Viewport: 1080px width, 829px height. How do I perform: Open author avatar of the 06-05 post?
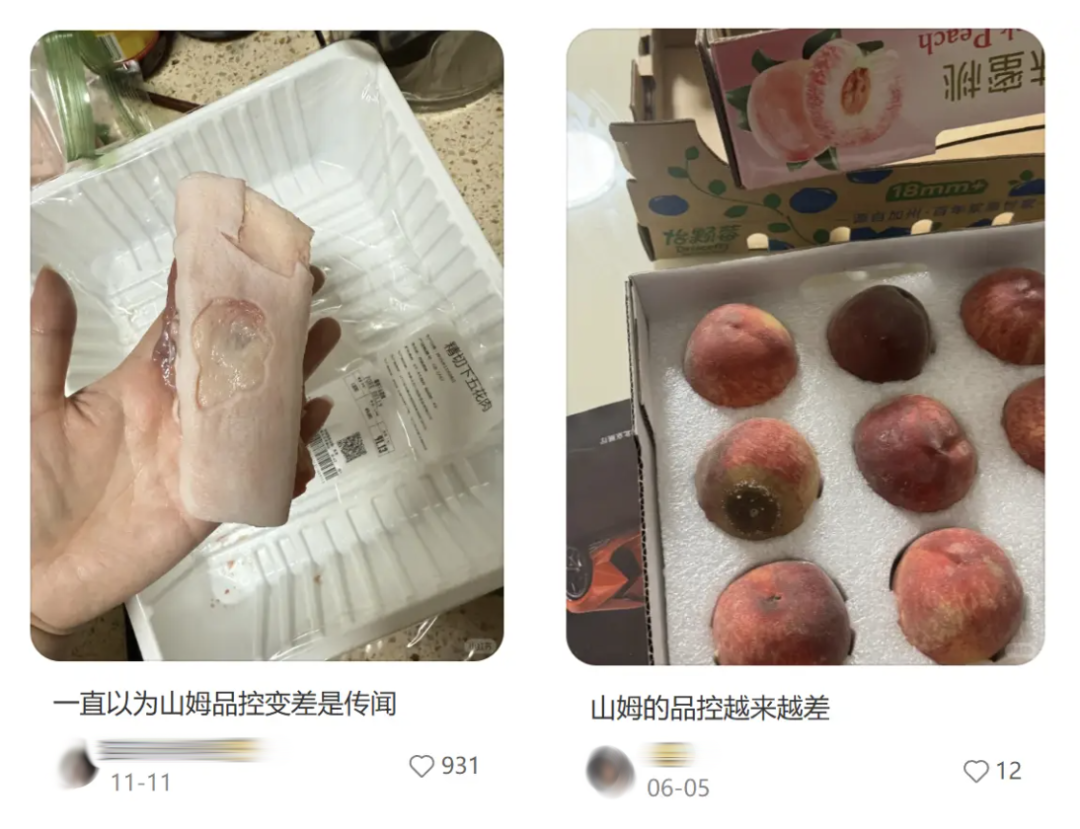[x=610, y=771]
